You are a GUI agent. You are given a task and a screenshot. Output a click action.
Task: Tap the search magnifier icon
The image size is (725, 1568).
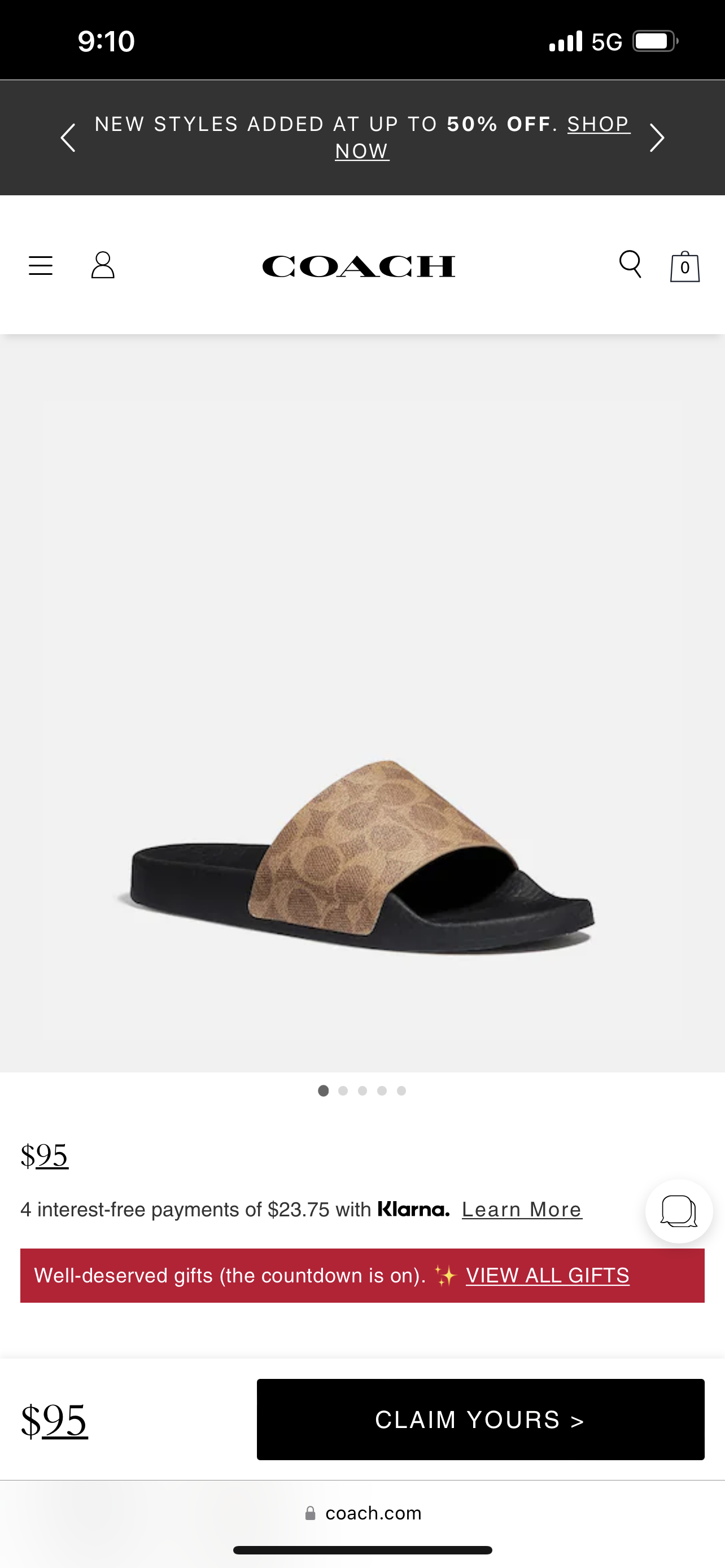click(630, 265)
